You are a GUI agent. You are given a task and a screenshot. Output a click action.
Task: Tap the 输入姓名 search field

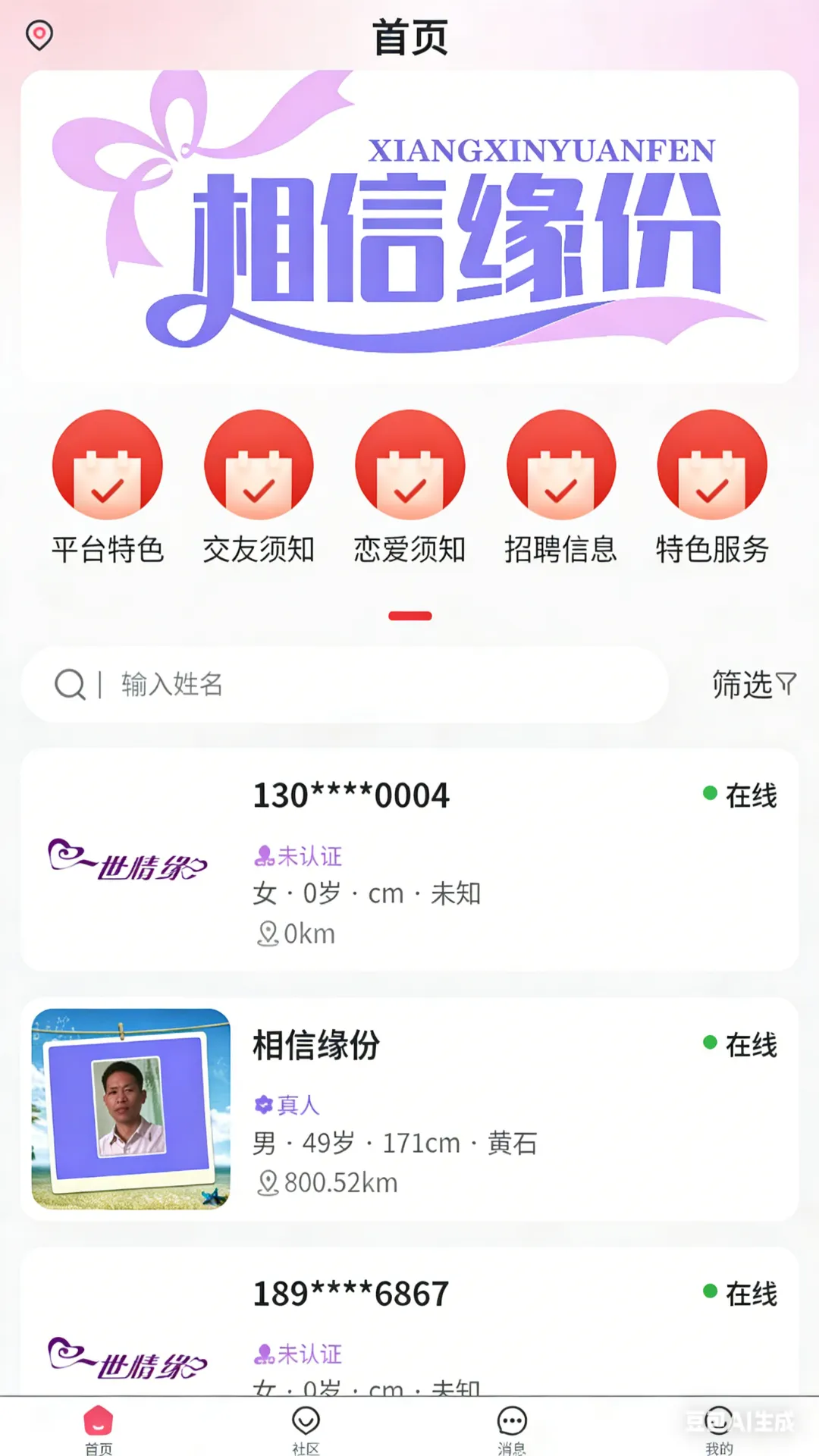point(345,685)
